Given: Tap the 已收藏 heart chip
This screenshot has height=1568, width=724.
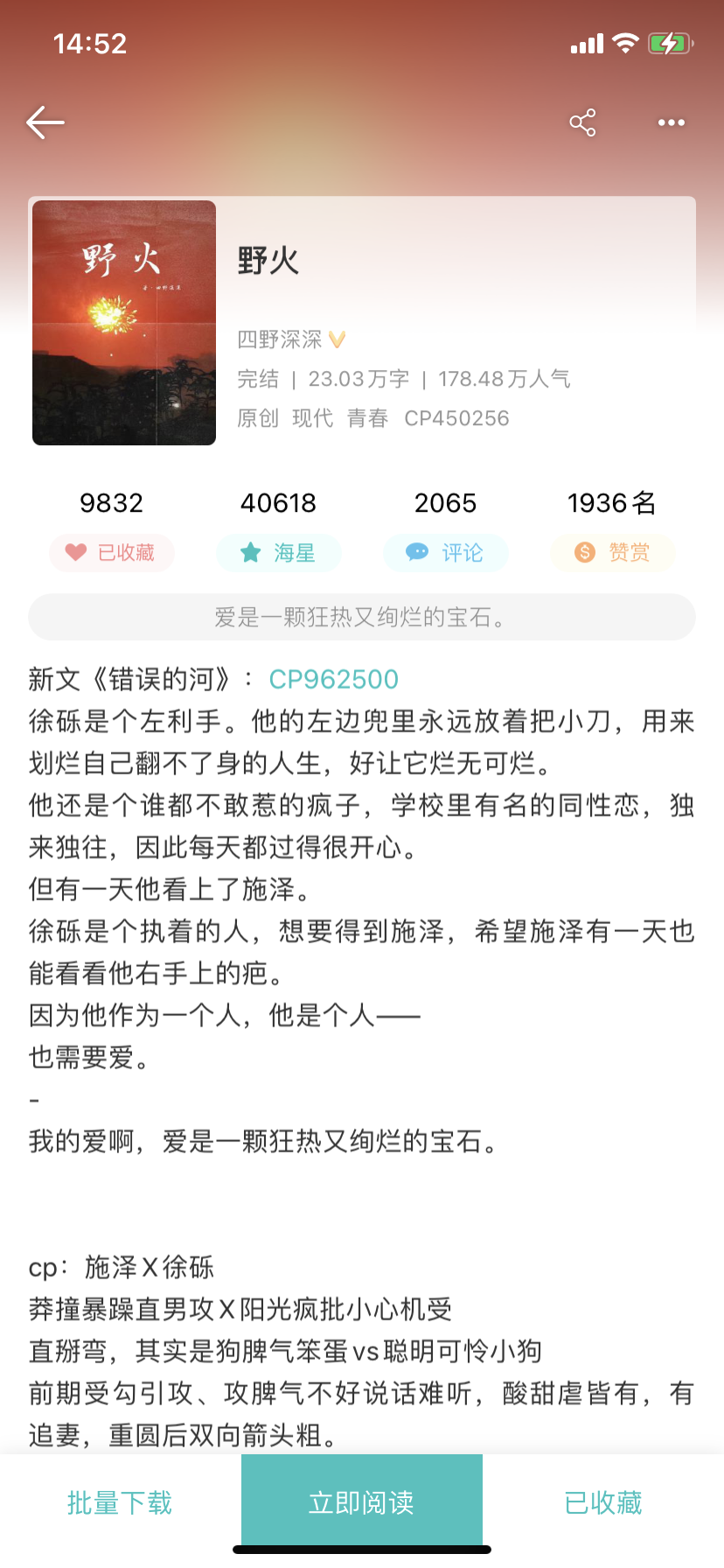Looking at the screenshot, I should 112,553.
